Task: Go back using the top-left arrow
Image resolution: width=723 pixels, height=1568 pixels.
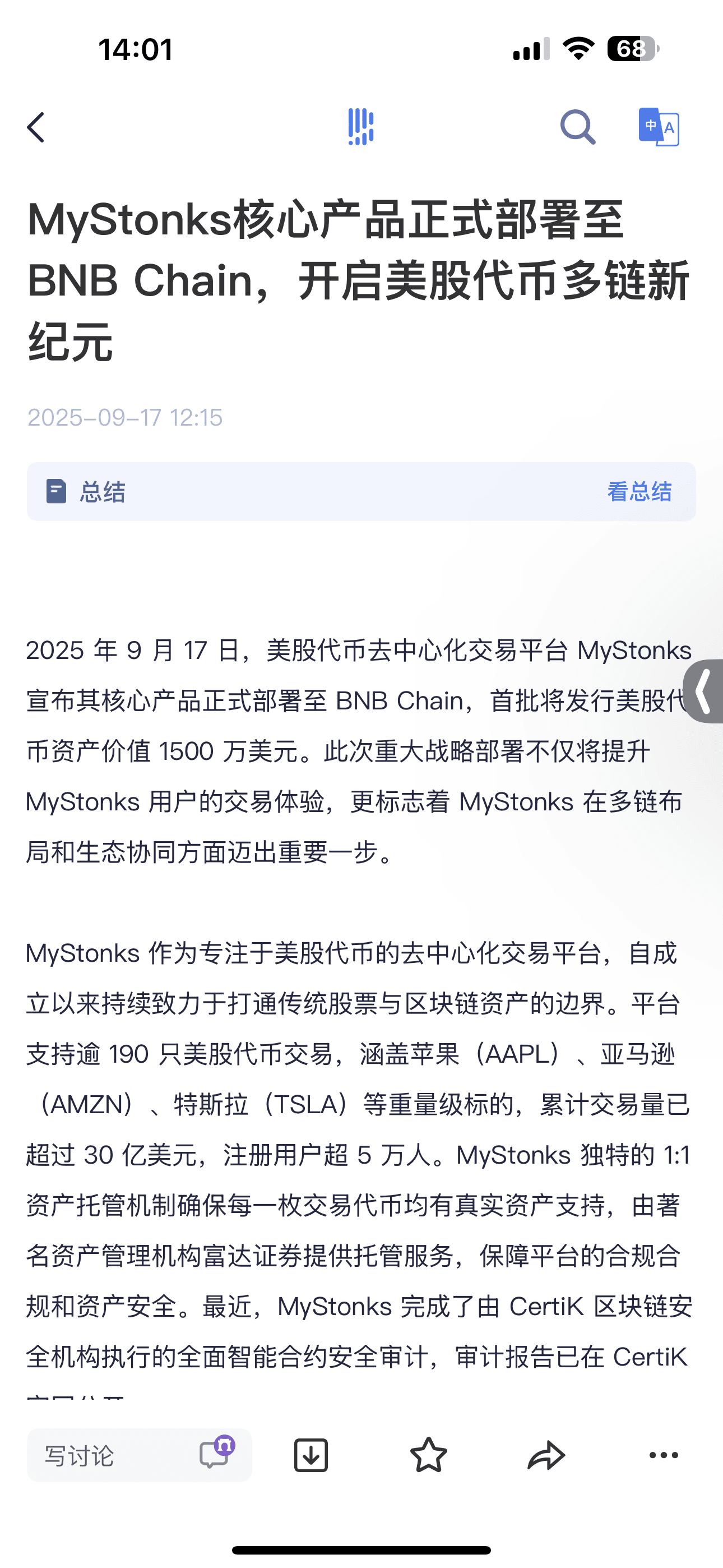Action: [36, 127]
